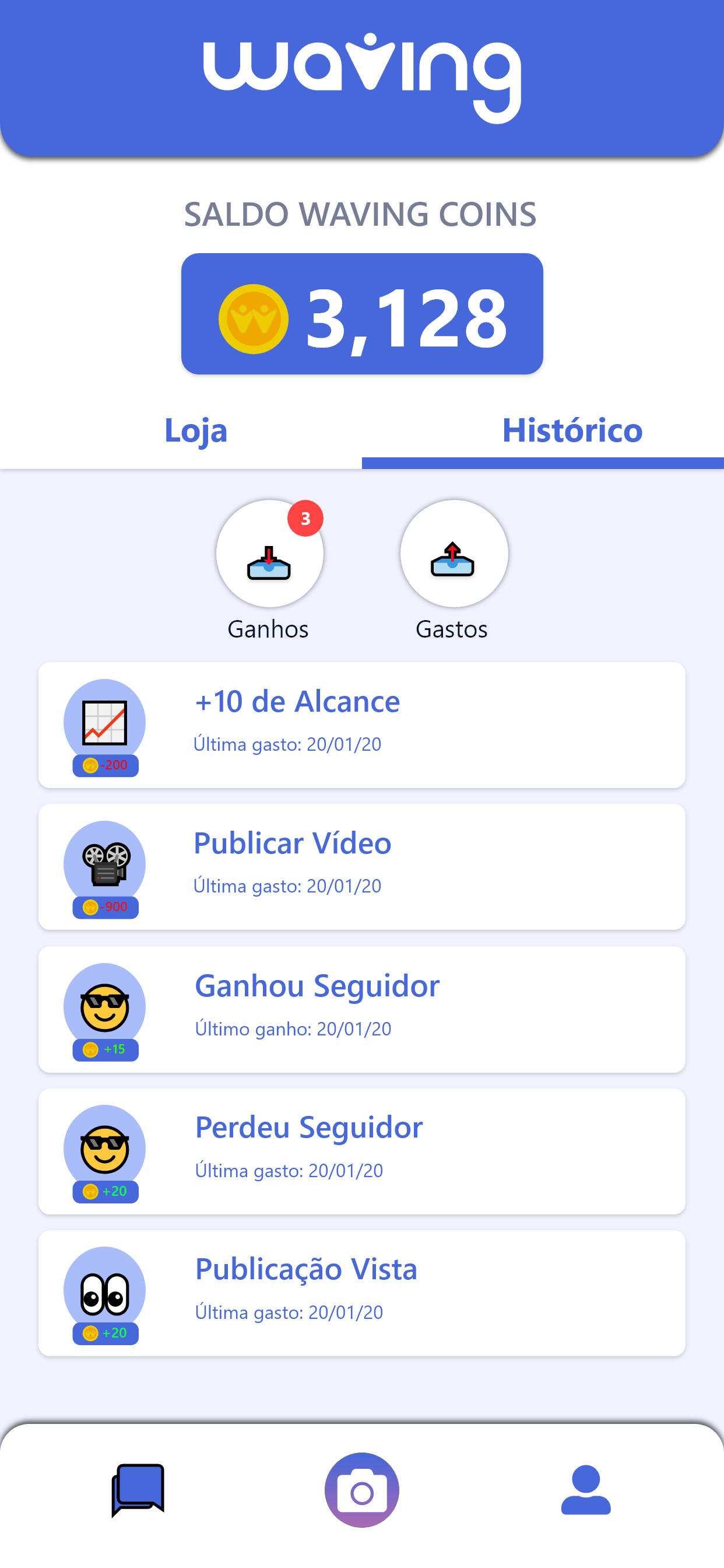724x1568 pixels.
Task: Filter history by Ganhos
Action: (269, 554)
